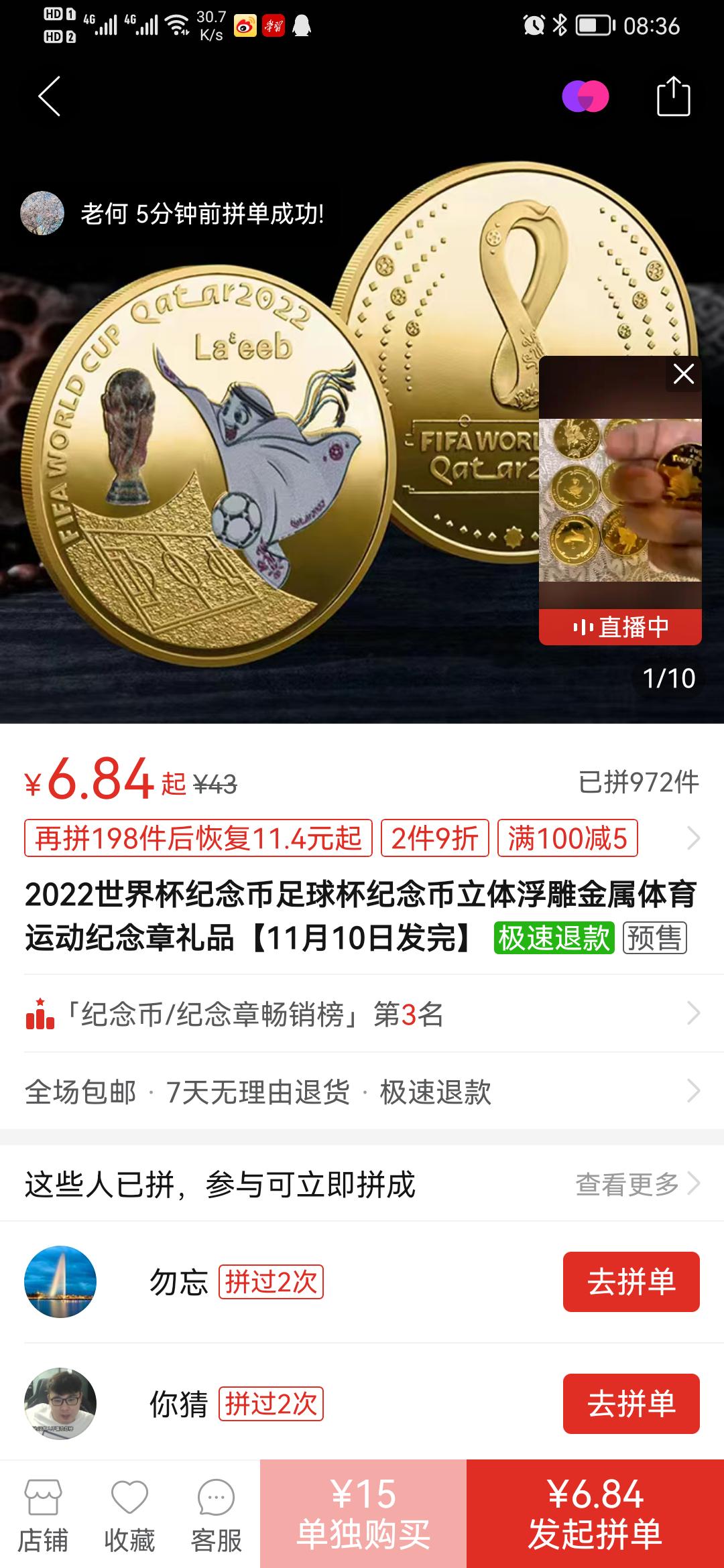The height and width of the screenshot is (1568, 724).
Task: Close the floating live stream window
Action: click(683, 374)
